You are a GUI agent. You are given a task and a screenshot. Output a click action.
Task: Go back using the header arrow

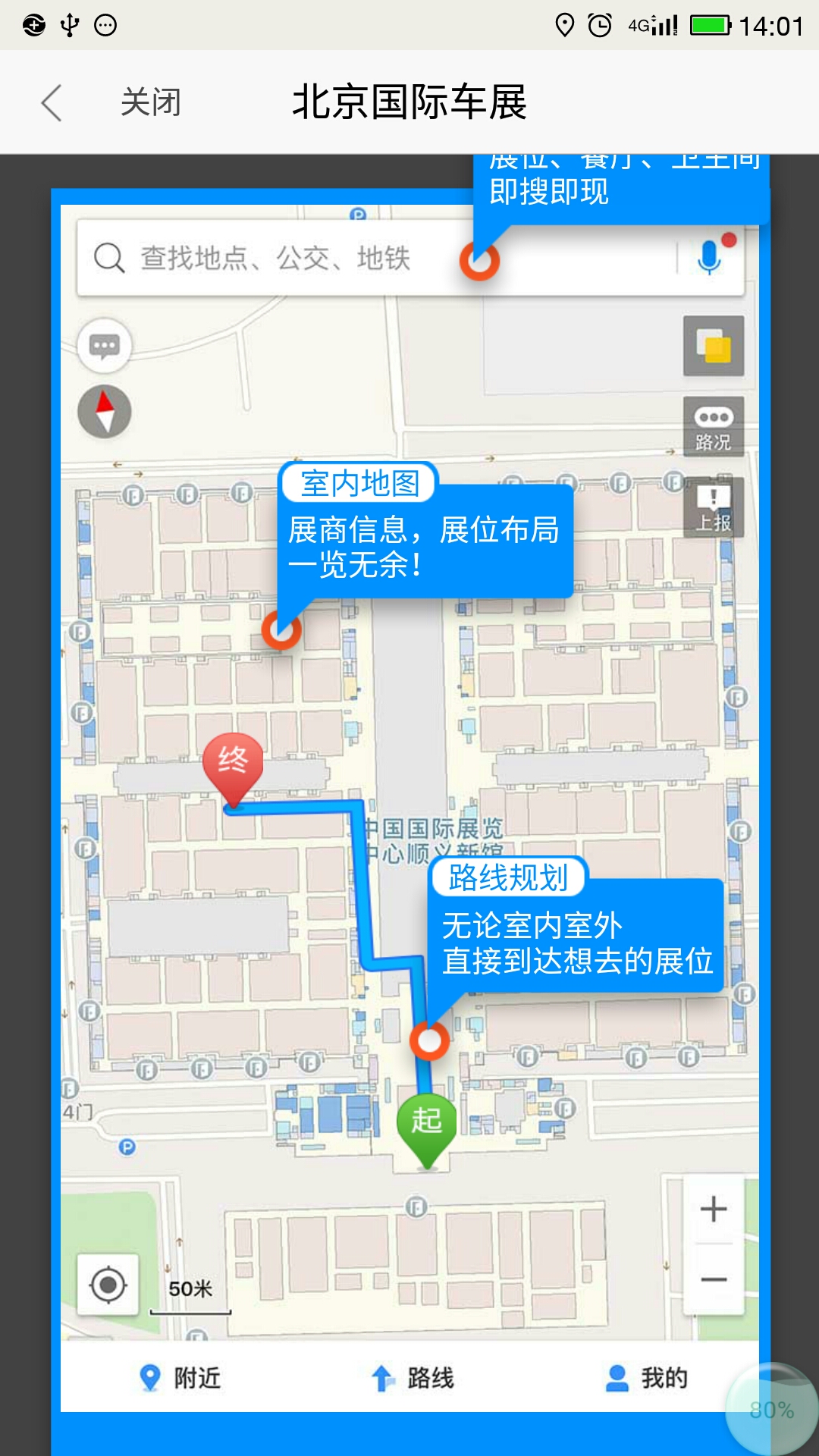[52, 102]
